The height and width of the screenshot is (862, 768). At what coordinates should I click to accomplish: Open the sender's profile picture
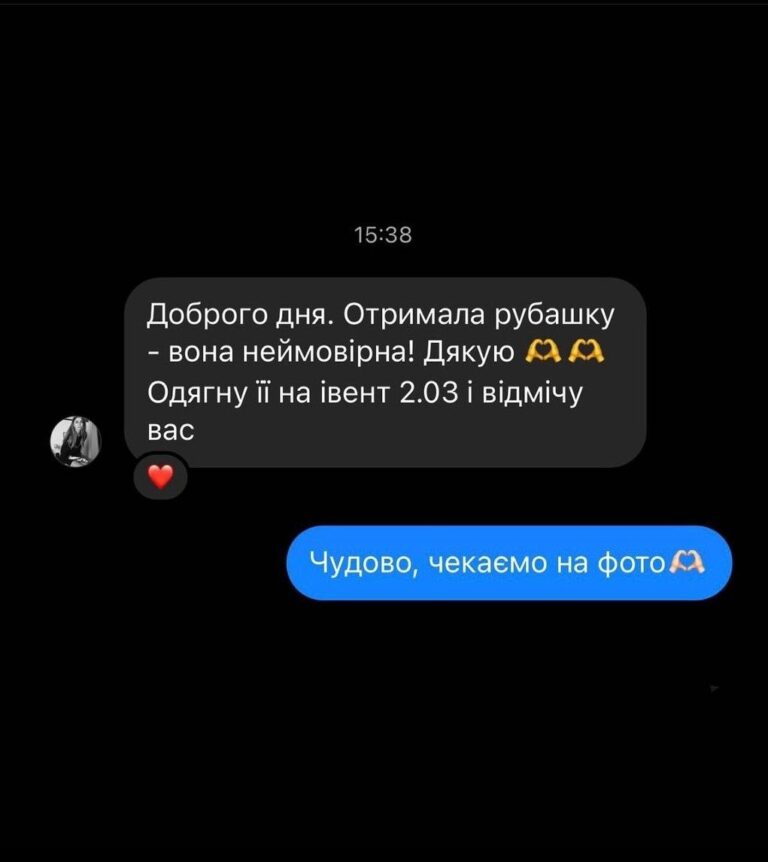point(76,441)
